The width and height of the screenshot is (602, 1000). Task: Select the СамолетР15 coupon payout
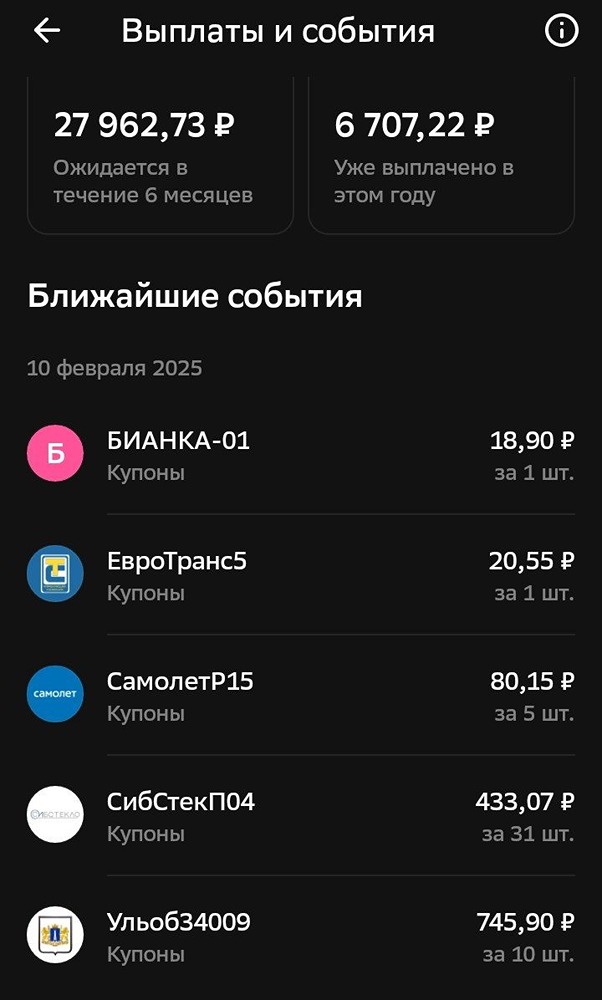[x=300, y=696]
